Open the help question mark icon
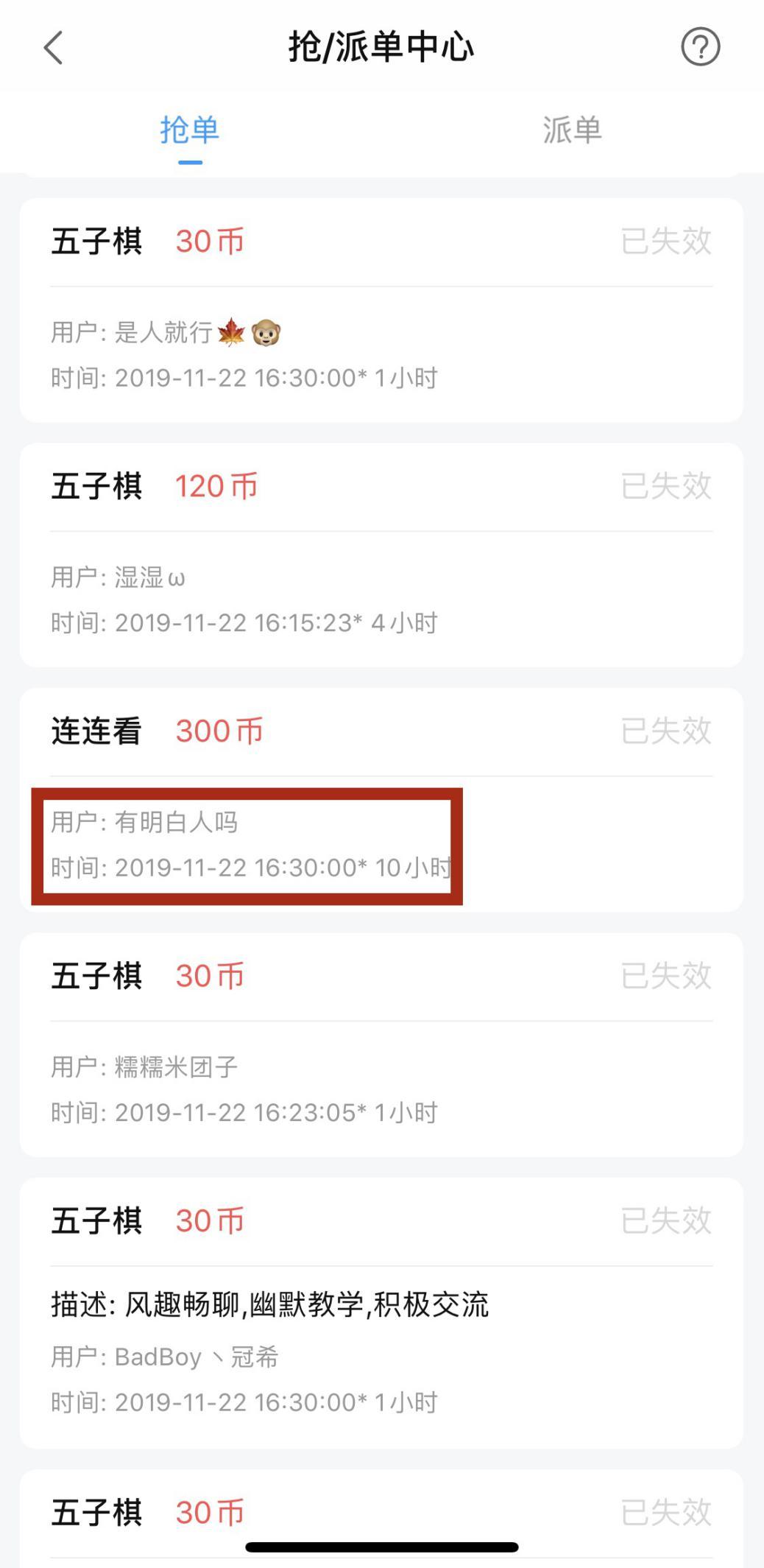 coord(700,47)
